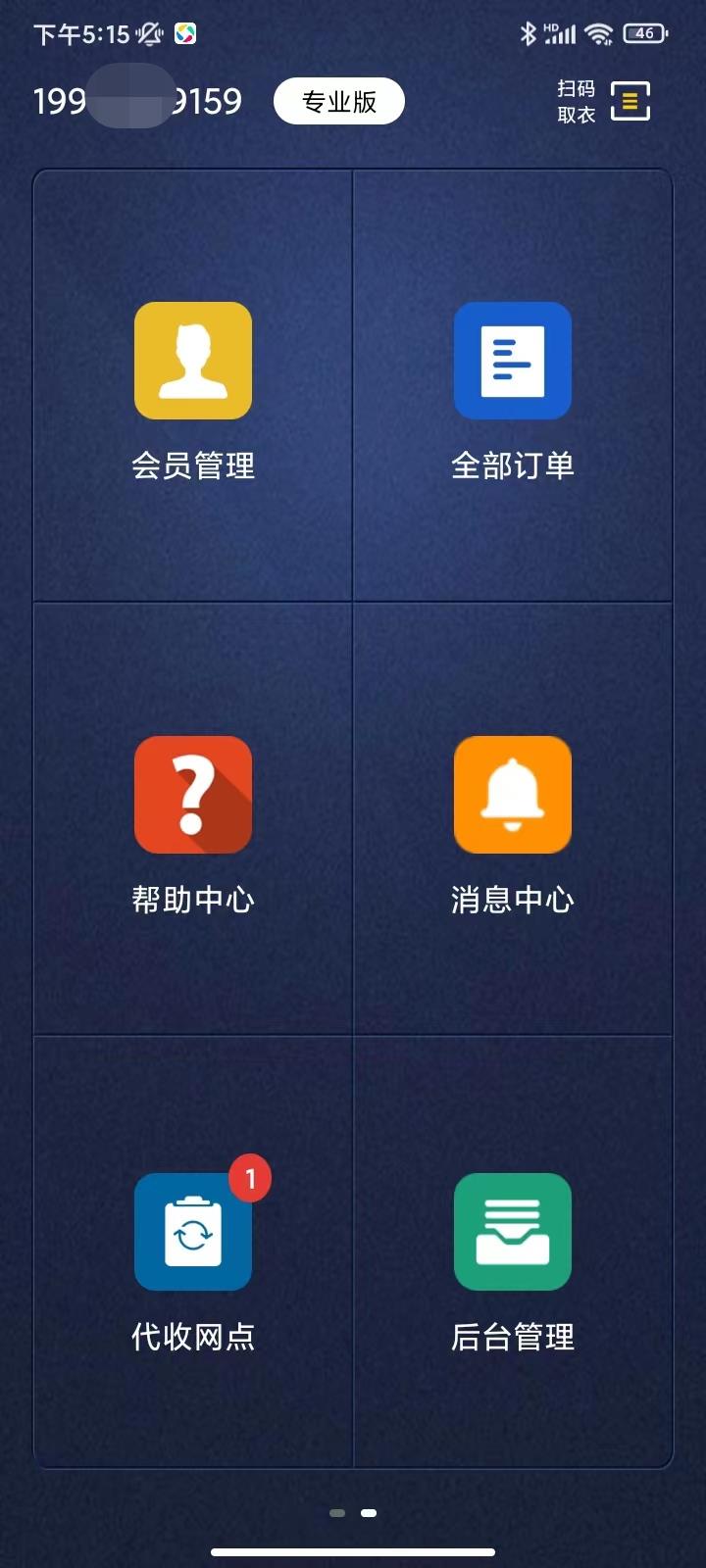Select the 专业版 version label

(338, 100)
